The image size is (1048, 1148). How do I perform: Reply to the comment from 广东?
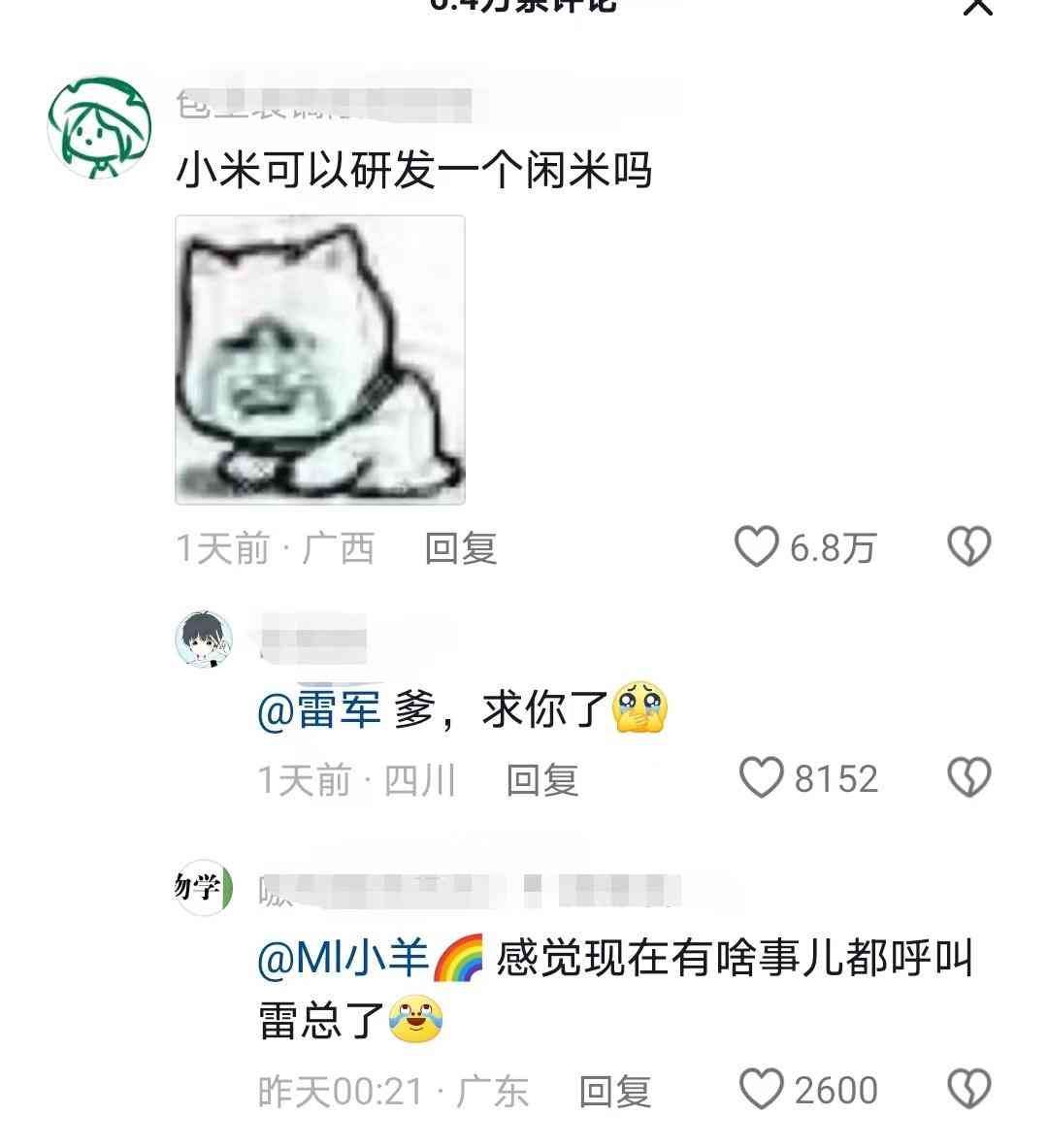[614, 1092]
